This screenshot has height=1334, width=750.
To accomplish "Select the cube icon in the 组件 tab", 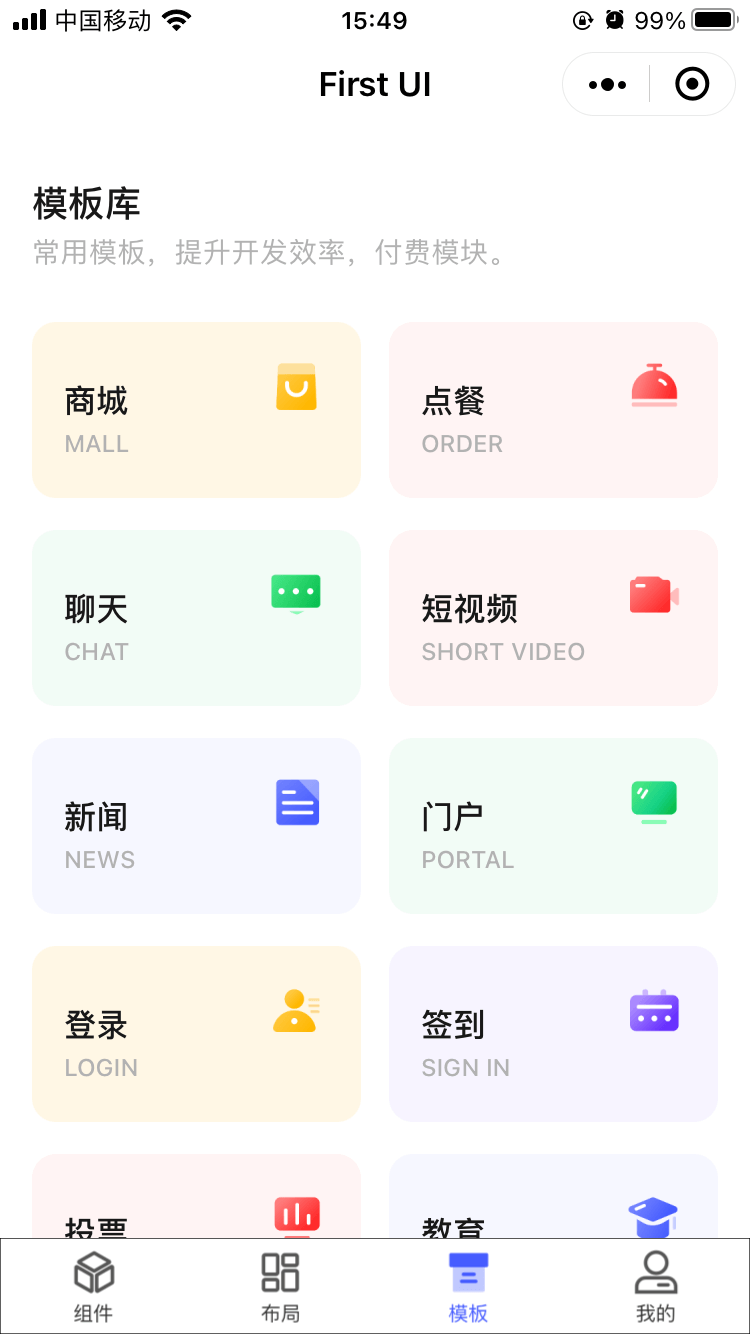I will coord(93,1273).
